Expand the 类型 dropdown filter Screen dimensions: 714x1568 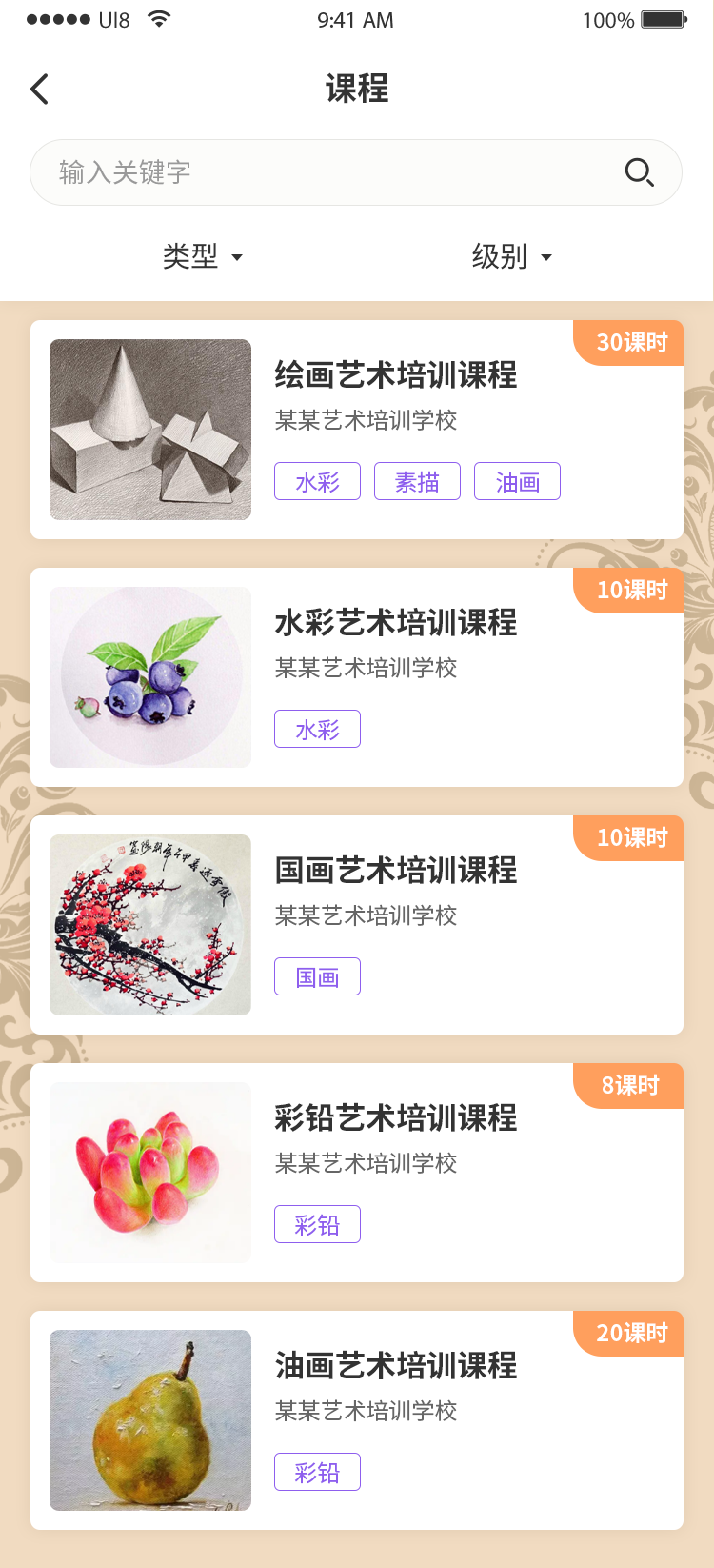(203, 256)
